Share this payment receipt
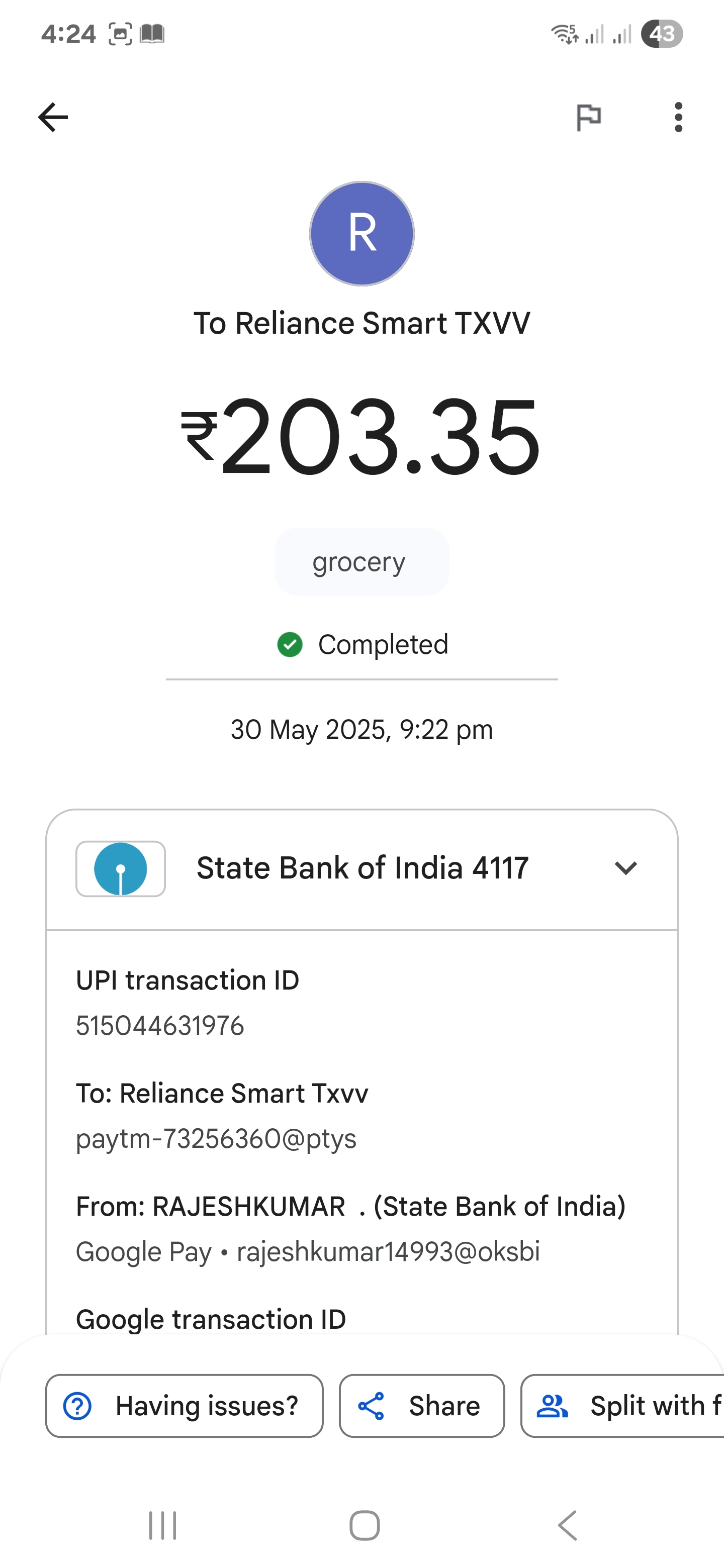This screenshot has width=724, height=1568. point(422,1406)
